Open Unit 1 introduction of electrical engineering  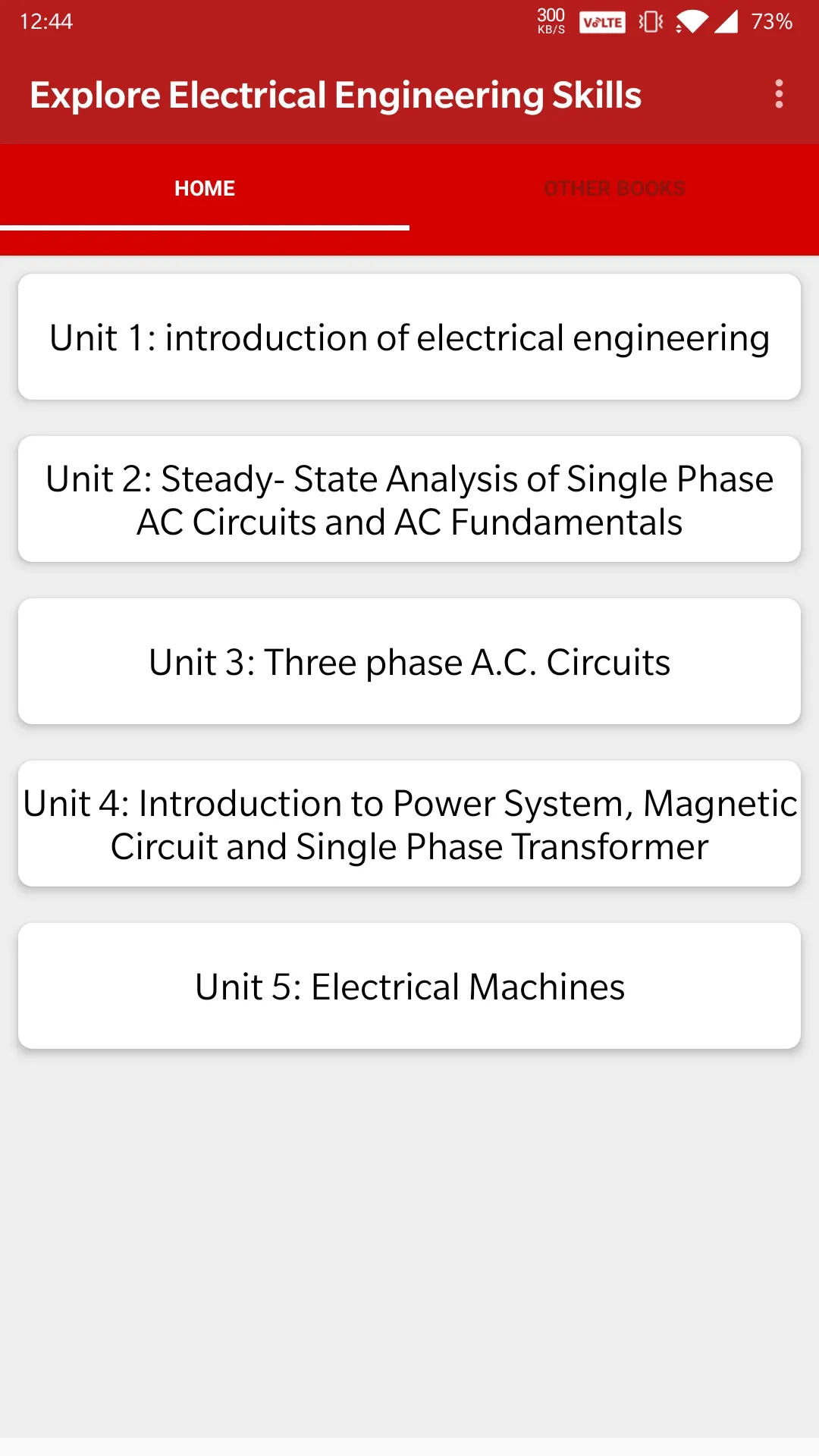(409, 337)
